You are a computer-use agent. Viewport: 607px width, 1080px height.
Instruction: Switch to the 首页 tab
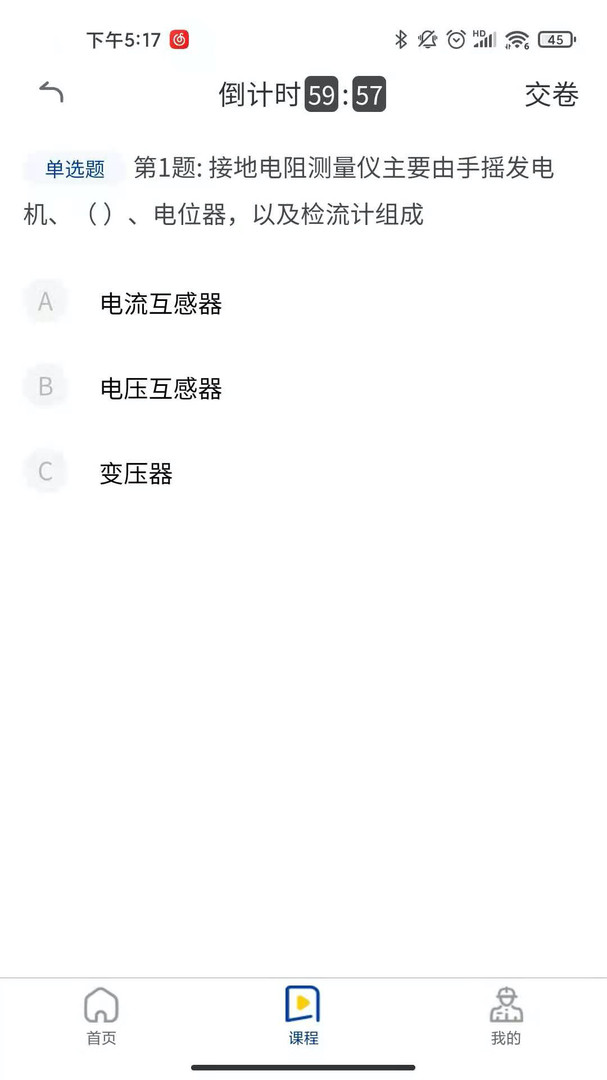point(101,1016)
